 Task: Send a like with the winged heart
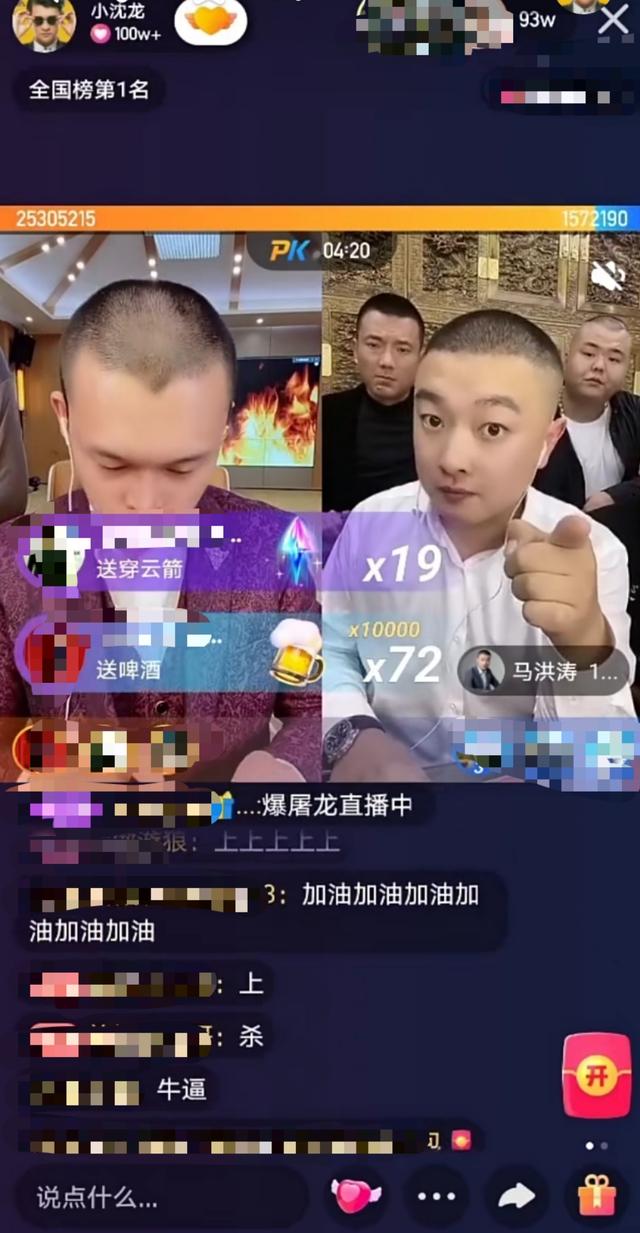click(356, 1196)
